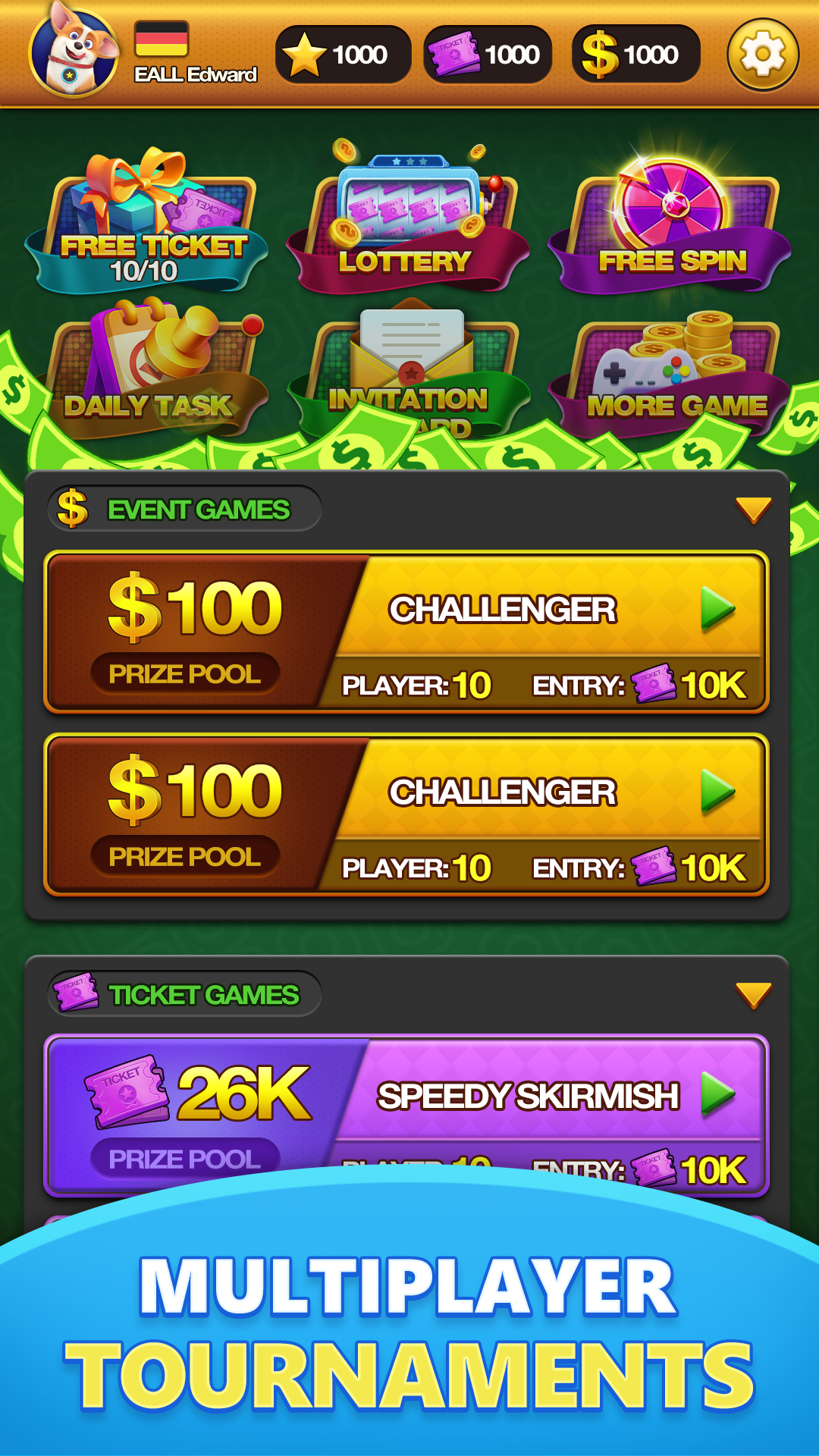Open the Invitation Card
819x1456 pixels.
409,372
